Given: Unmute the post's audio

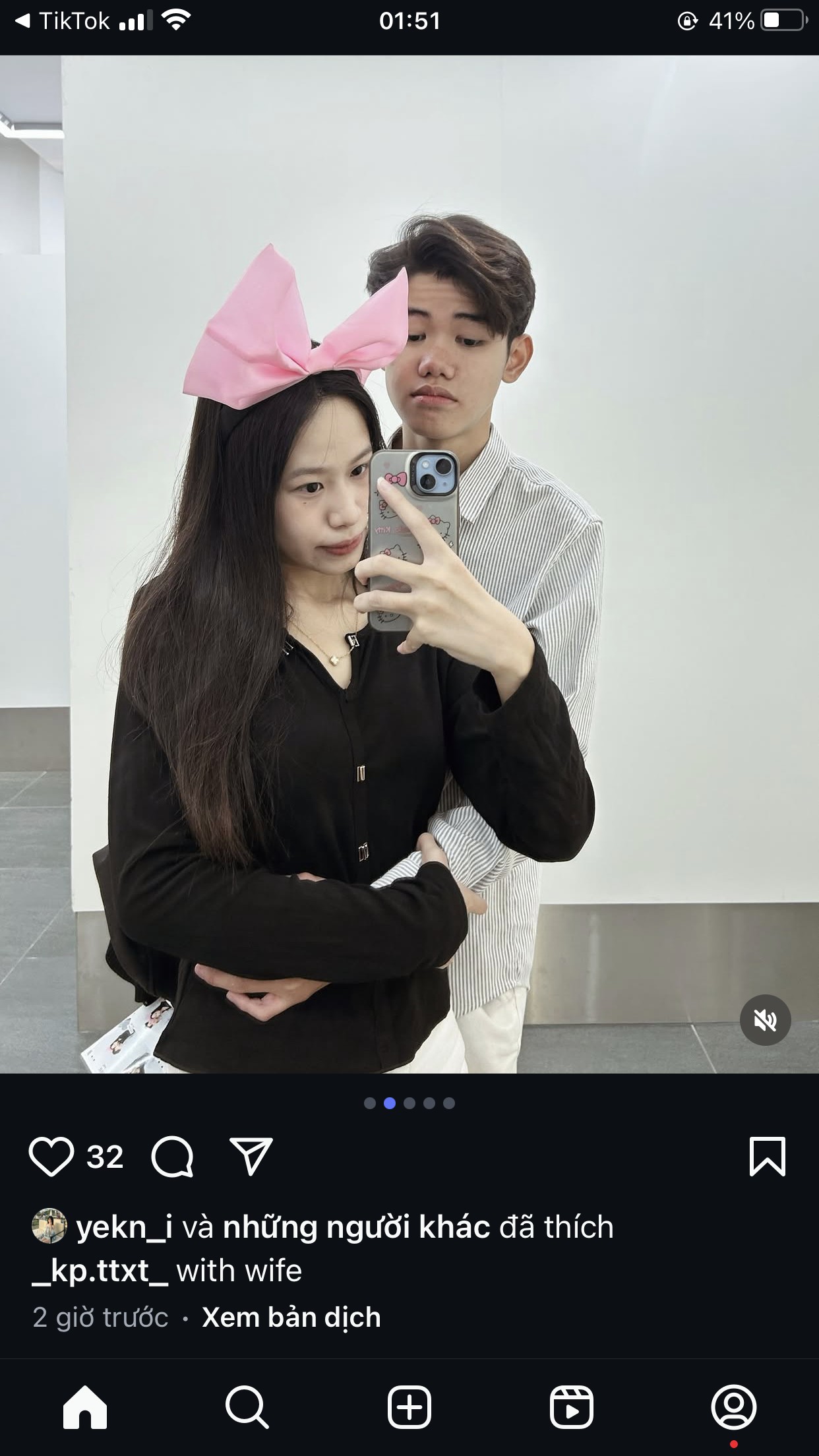Looking at the screenshot, I should tap(765, 1020).
